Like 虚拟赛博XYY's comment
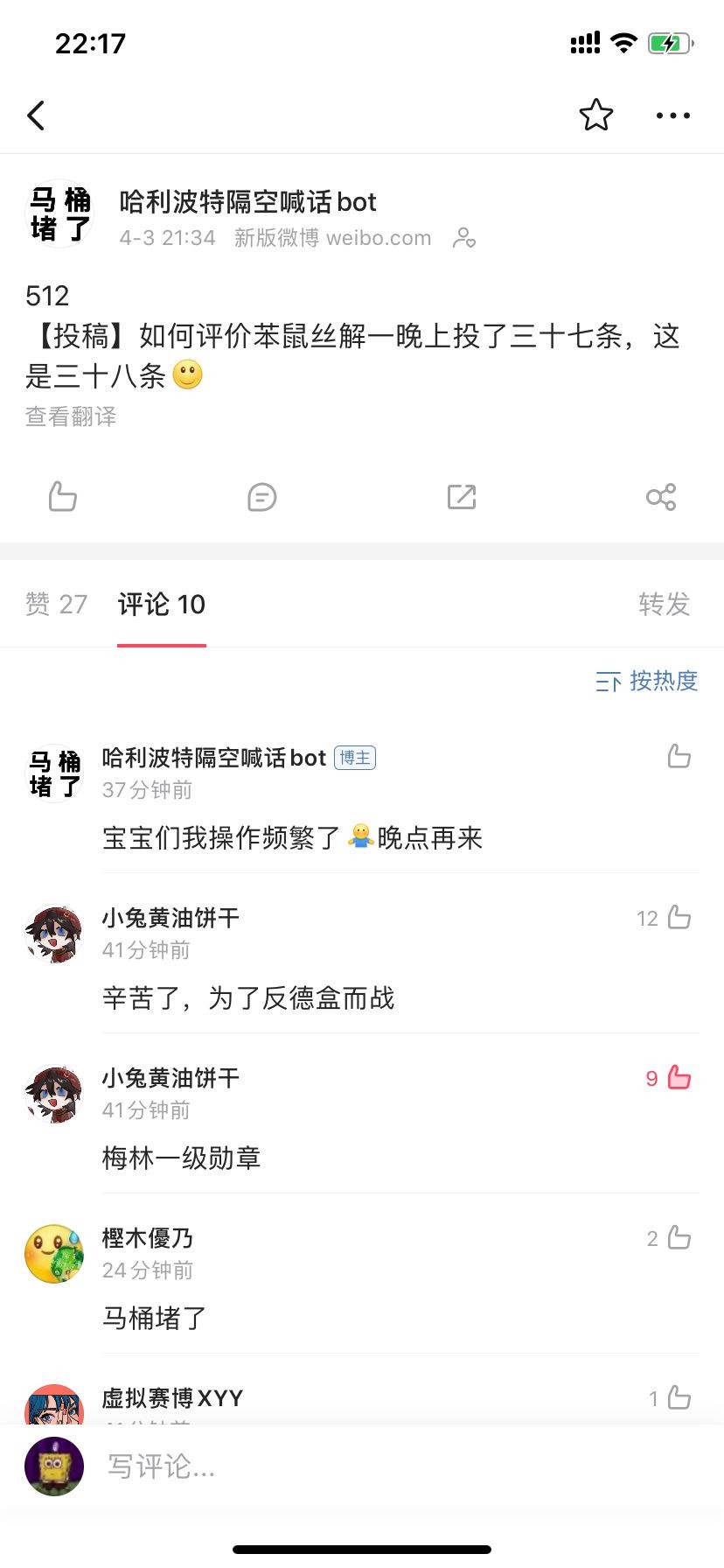The height and width of the screenshot is (1568, 724). pyautogui.click(x=679, y=1397)
